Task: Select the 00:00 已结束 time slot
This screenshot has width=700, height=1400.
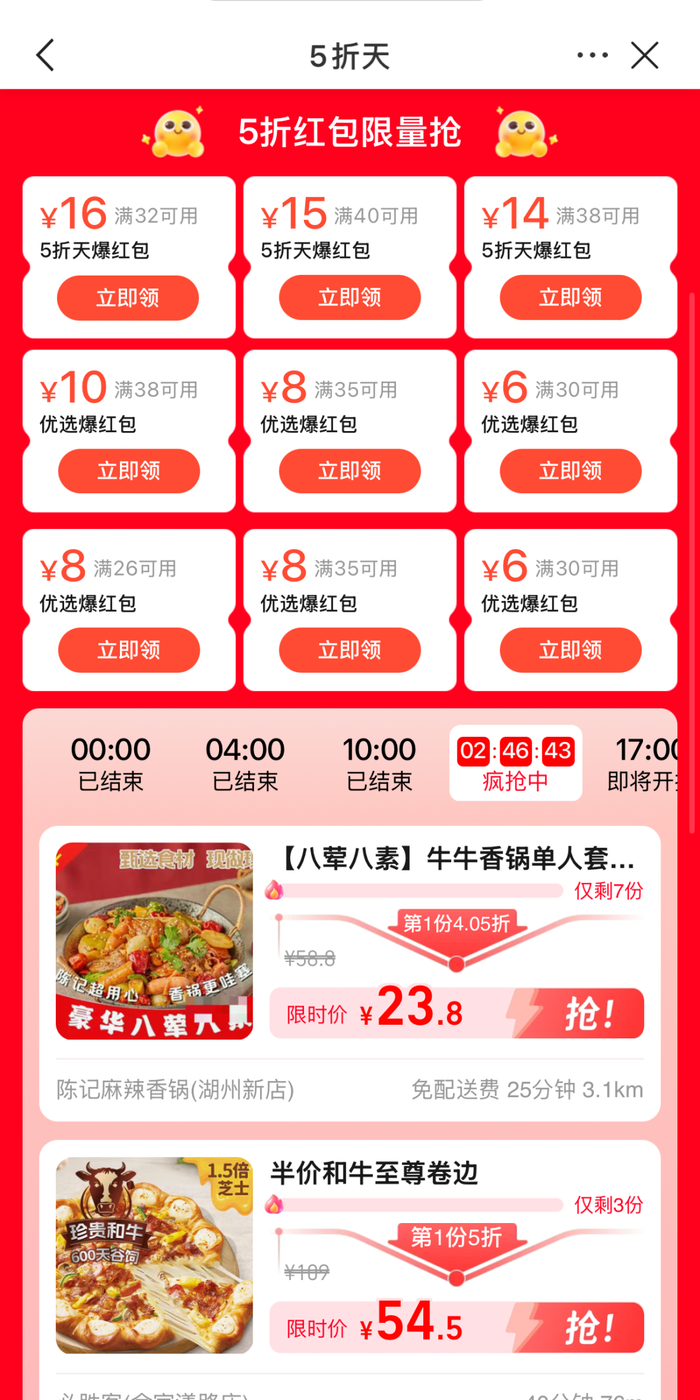Action: [x=110, y=764]
